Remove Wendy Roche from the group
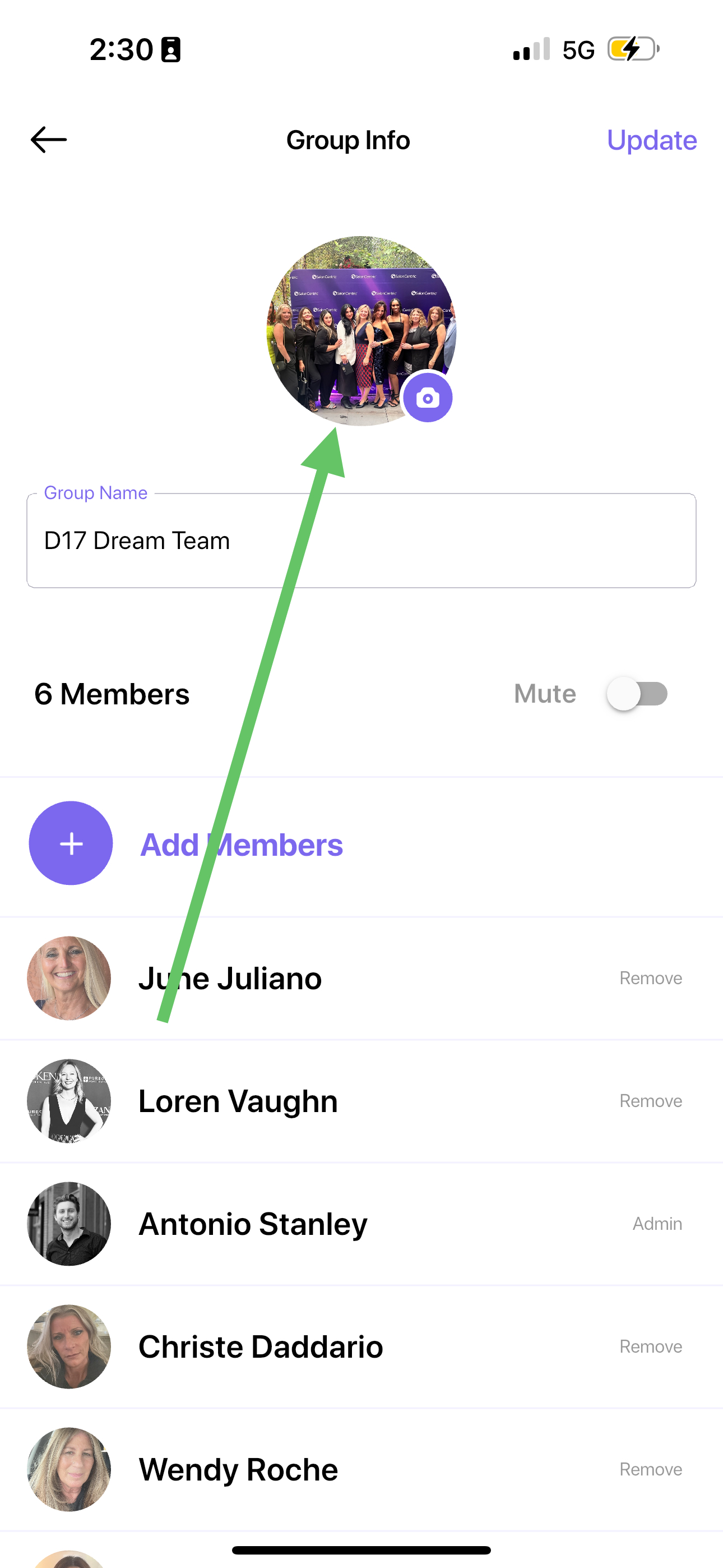 pyautogui.click(x=651, y=1469)
